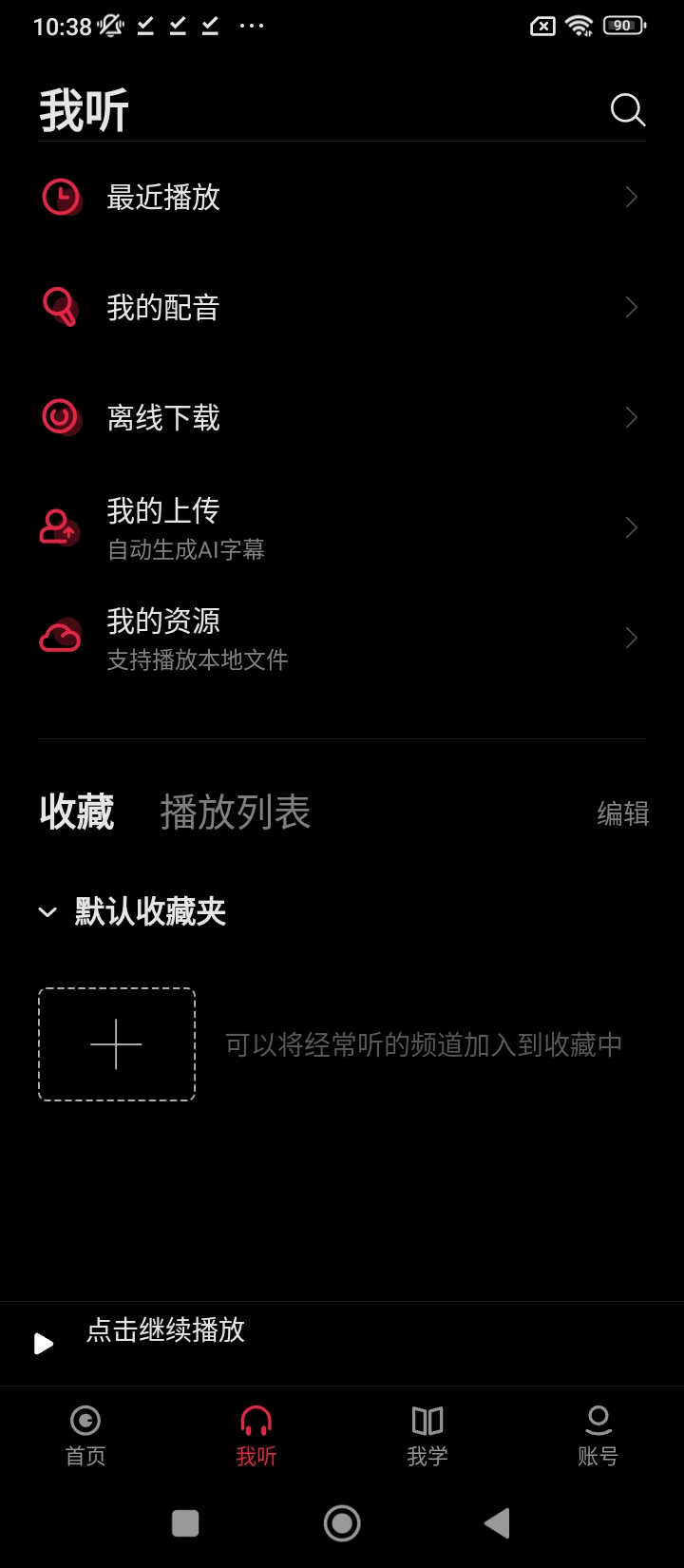This screenshot has width=684, height=1568.
Task: Resume playback with the play button
Action: coord(44,1344)
